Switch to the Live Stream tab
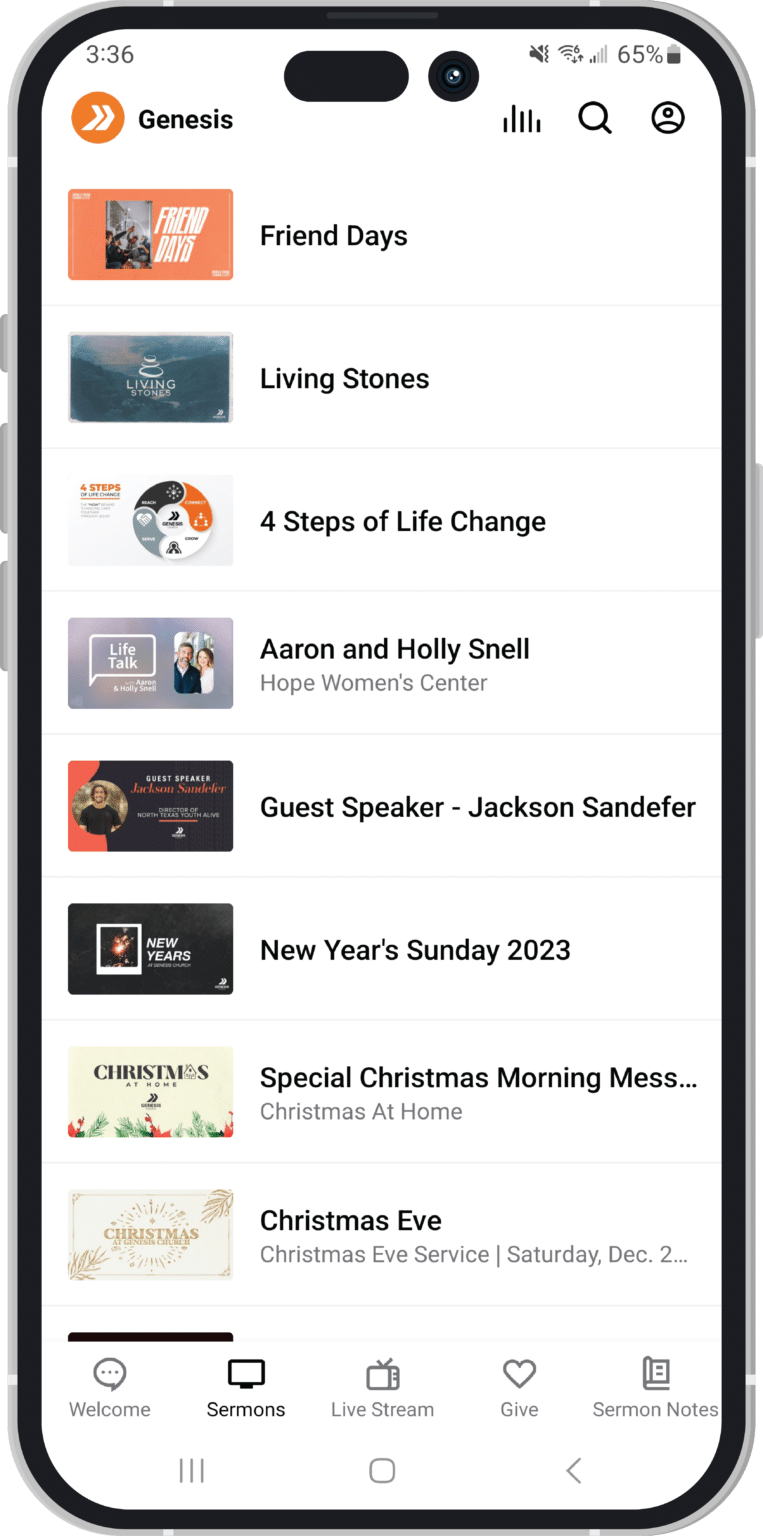The width and height of the screenshot is (763, 1536). (382, 1388)
